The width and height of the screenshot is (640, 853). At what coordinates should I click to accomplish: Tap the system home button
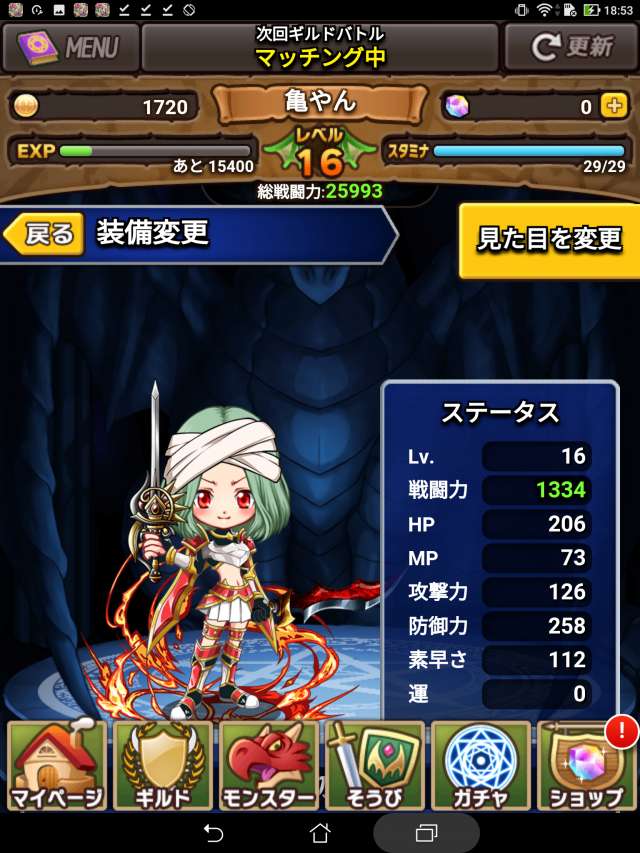(x=320, y=832)
